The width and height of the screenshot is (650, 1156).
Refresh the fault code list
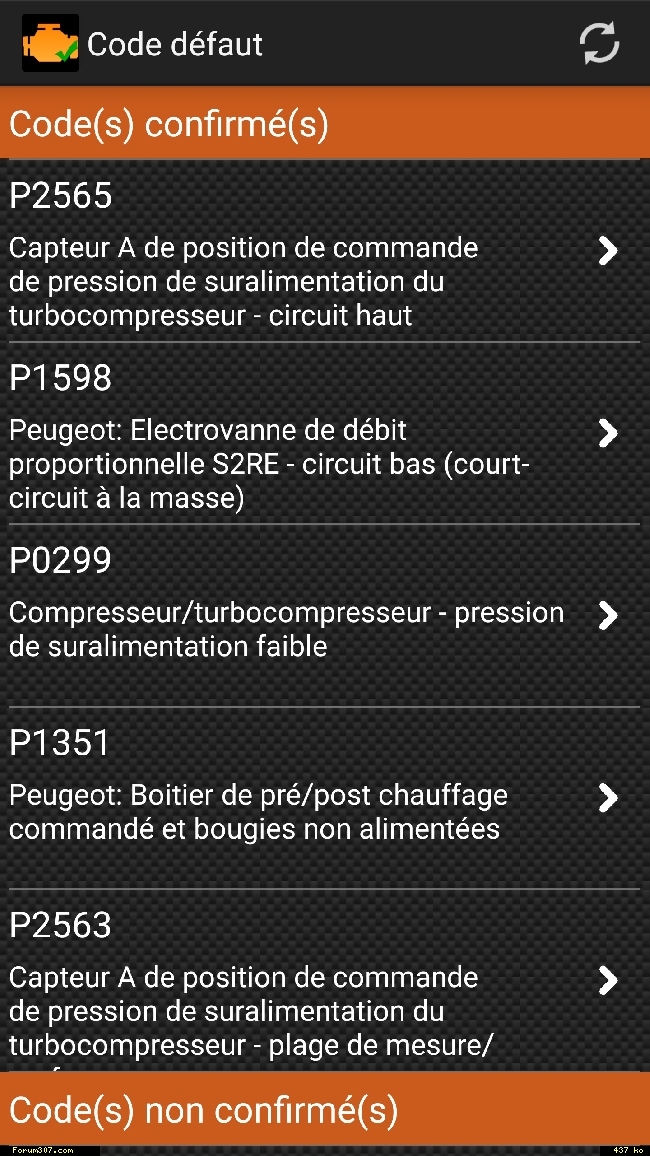pyautogui.click(x=599, y=43)
